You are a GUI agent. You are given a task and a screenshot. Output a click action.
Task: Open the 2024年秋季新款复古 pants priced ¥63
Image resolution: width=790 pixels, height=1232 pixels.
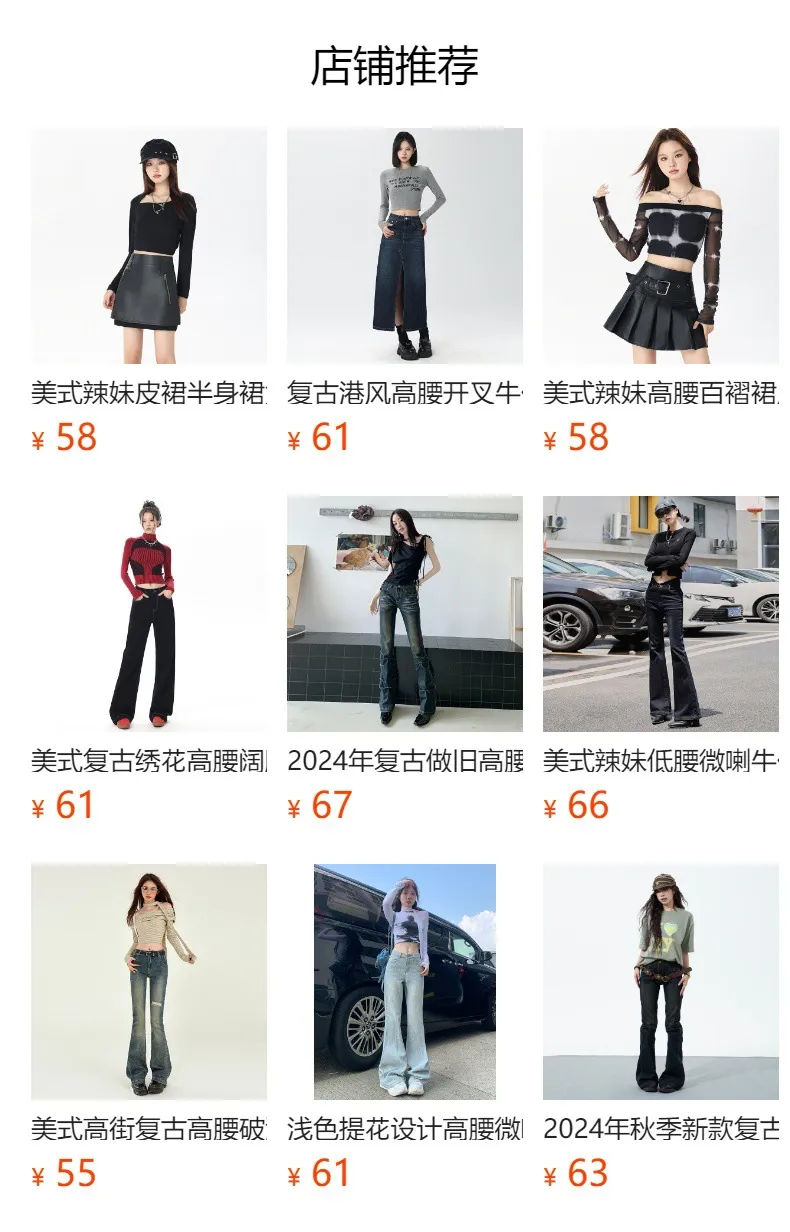click(661, 1027)
